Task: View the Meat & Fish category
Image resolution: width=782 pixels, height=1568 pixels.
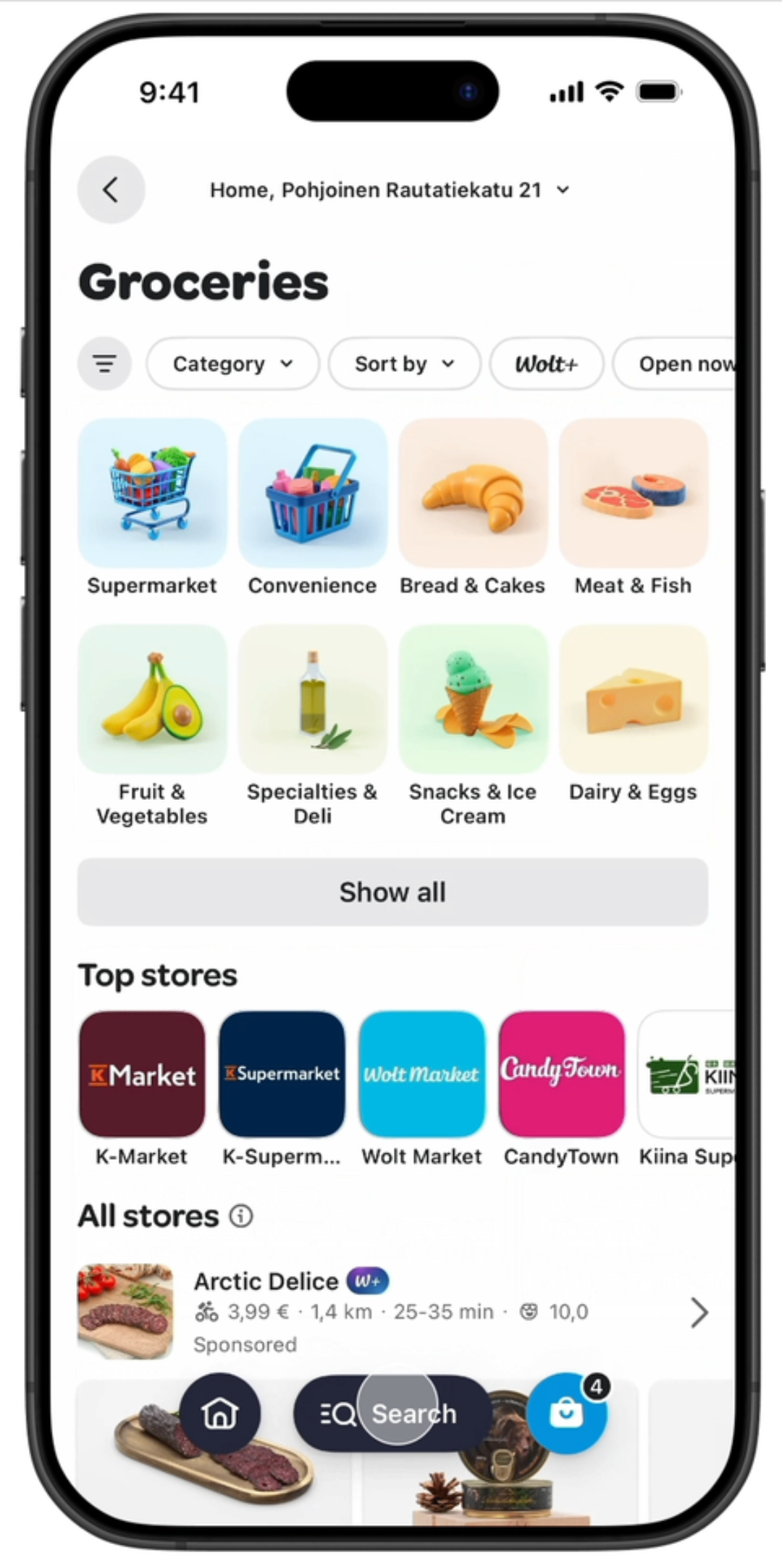Action: click(633, 507)
